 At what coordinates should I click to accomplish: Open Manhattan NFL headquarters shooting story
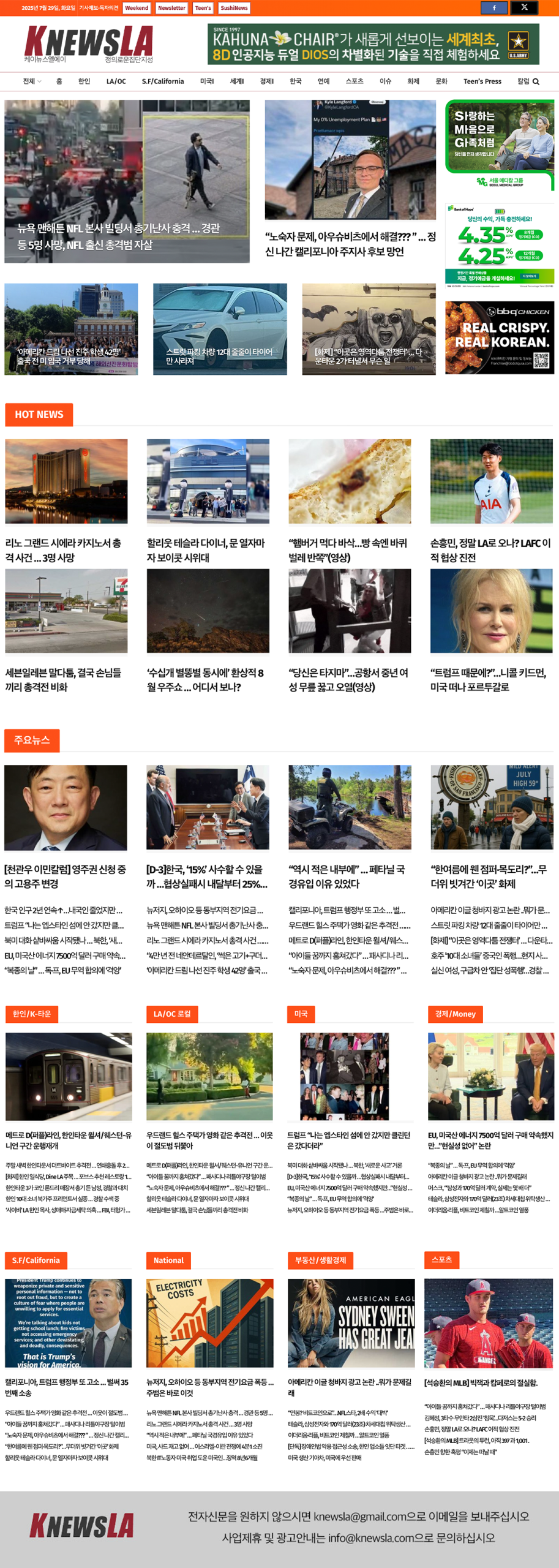point(119,236)
